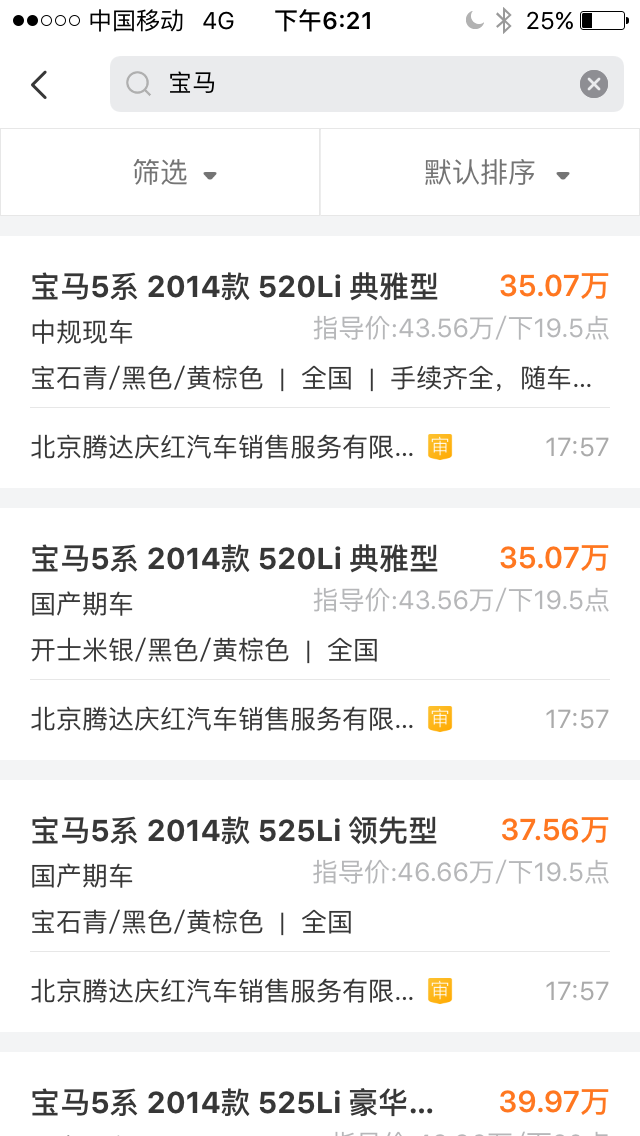Go back using the arrow icon
This screenshot has height=1136, width=640.
click(x=39, y=85)
